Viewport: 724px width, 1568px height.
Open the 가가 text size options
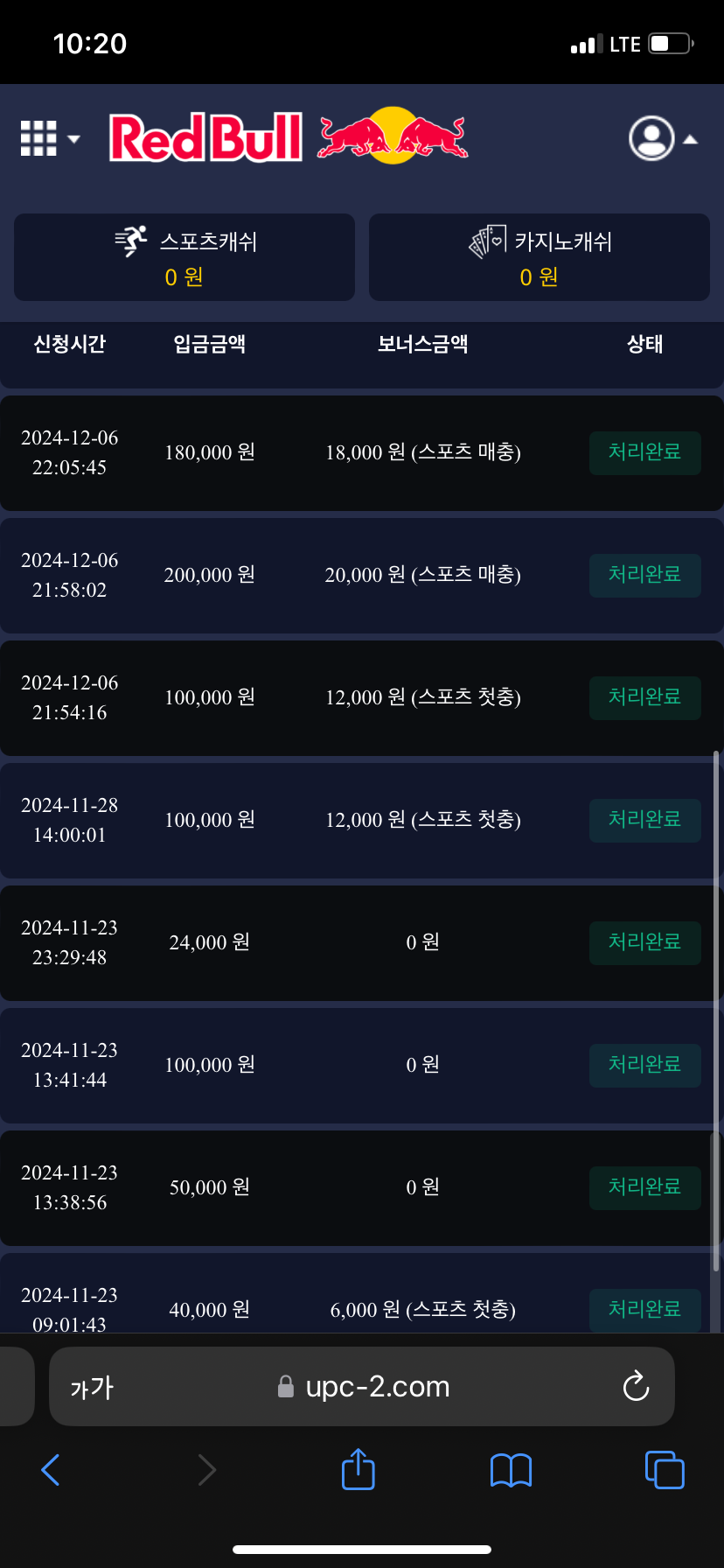[x=92, y=1388]
